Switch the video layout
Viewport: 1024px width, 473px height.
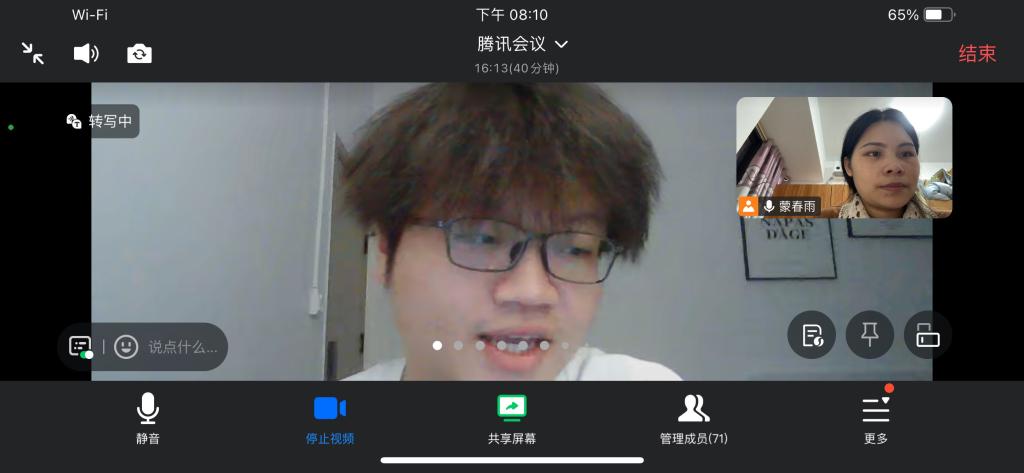pos(927,335)
